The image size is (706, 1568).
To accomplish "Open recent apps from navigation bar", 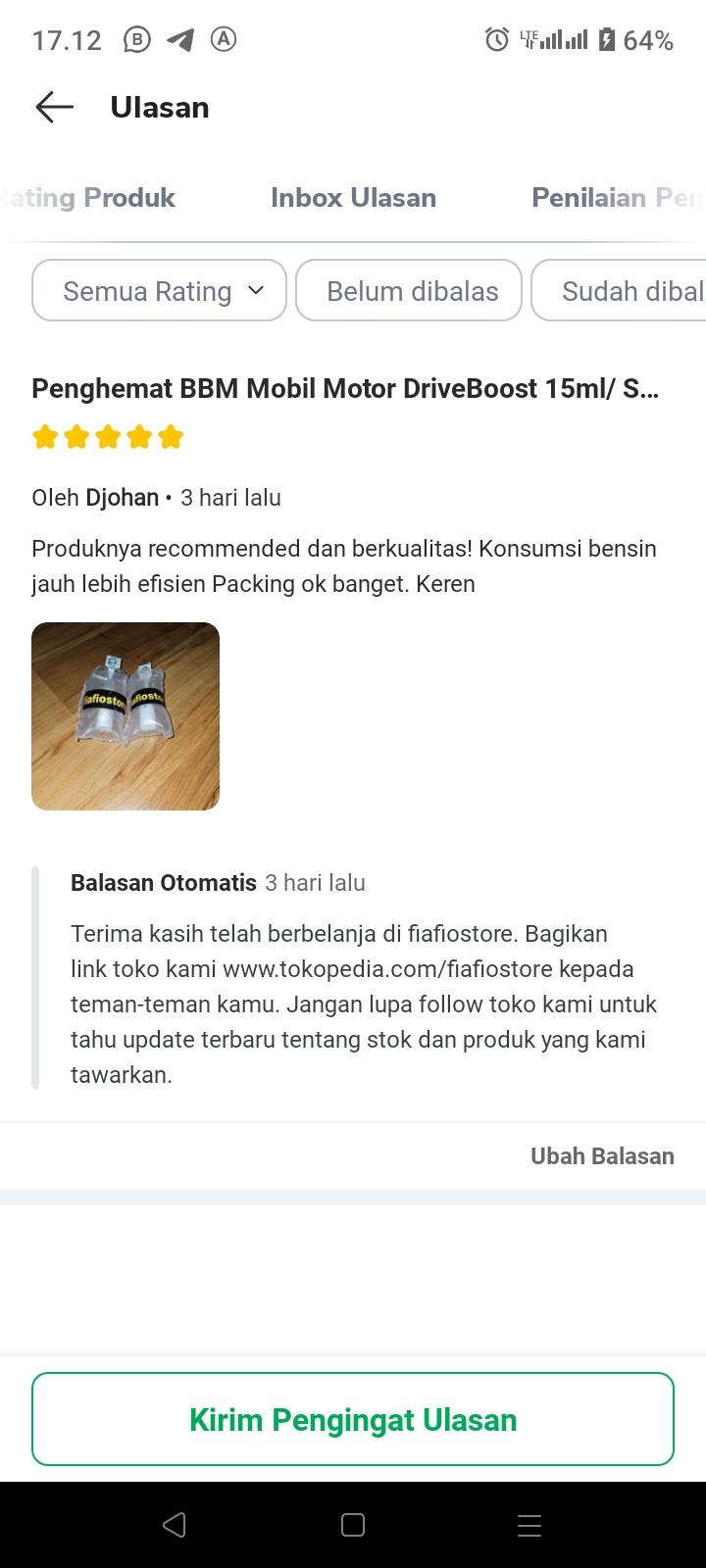I will click(529, 1525).
